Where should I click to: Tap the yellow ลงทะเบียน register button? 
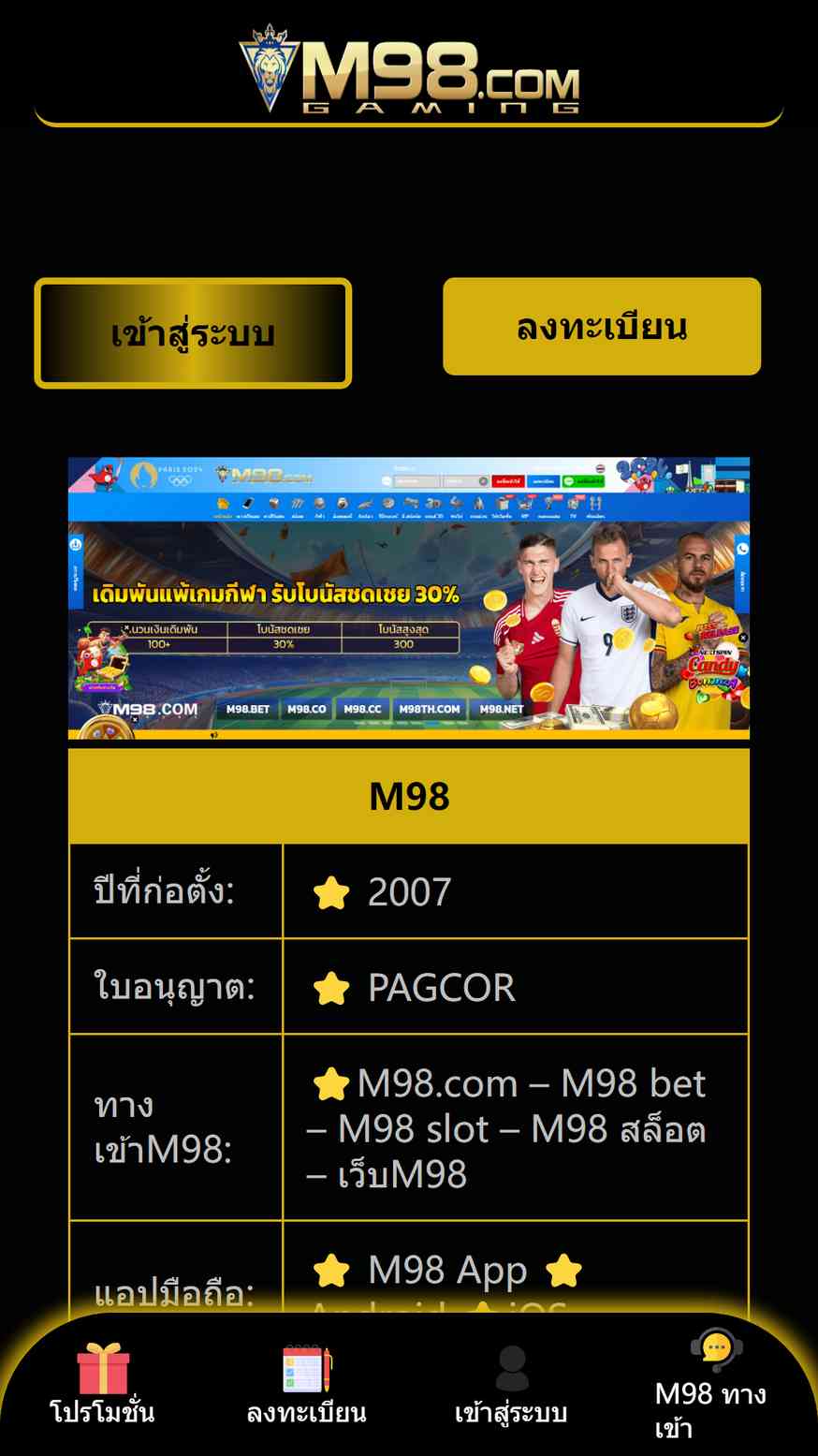[x=602, y=327]
